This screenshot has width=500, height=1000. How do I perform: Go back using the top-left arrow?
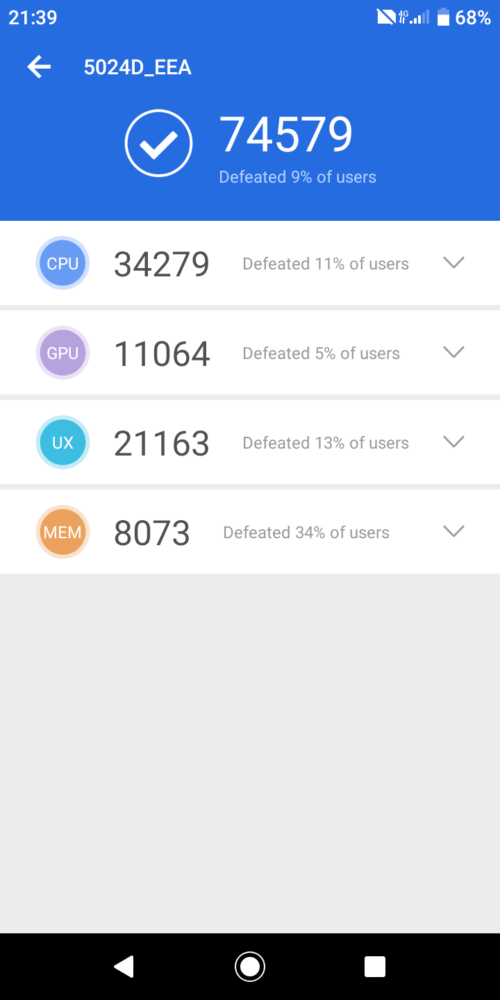point(39,67)
